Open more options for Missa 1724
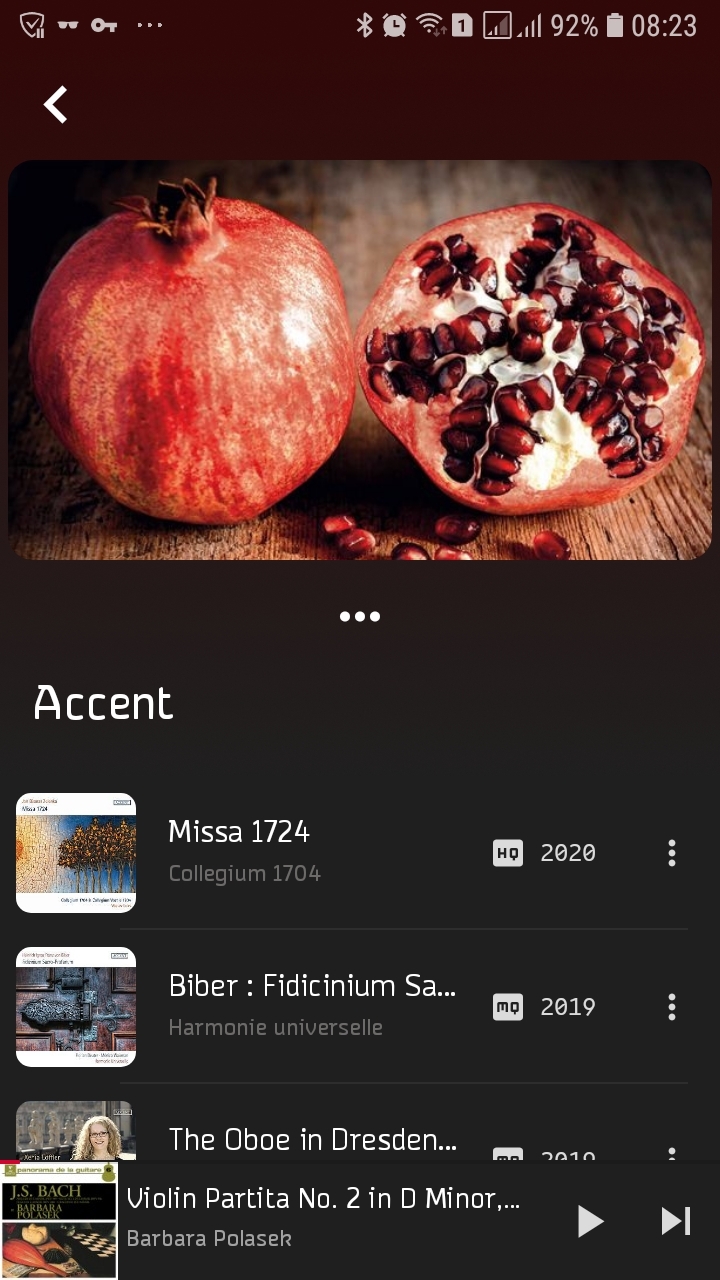The image size is (720, 1280). [x=672, y=853]
